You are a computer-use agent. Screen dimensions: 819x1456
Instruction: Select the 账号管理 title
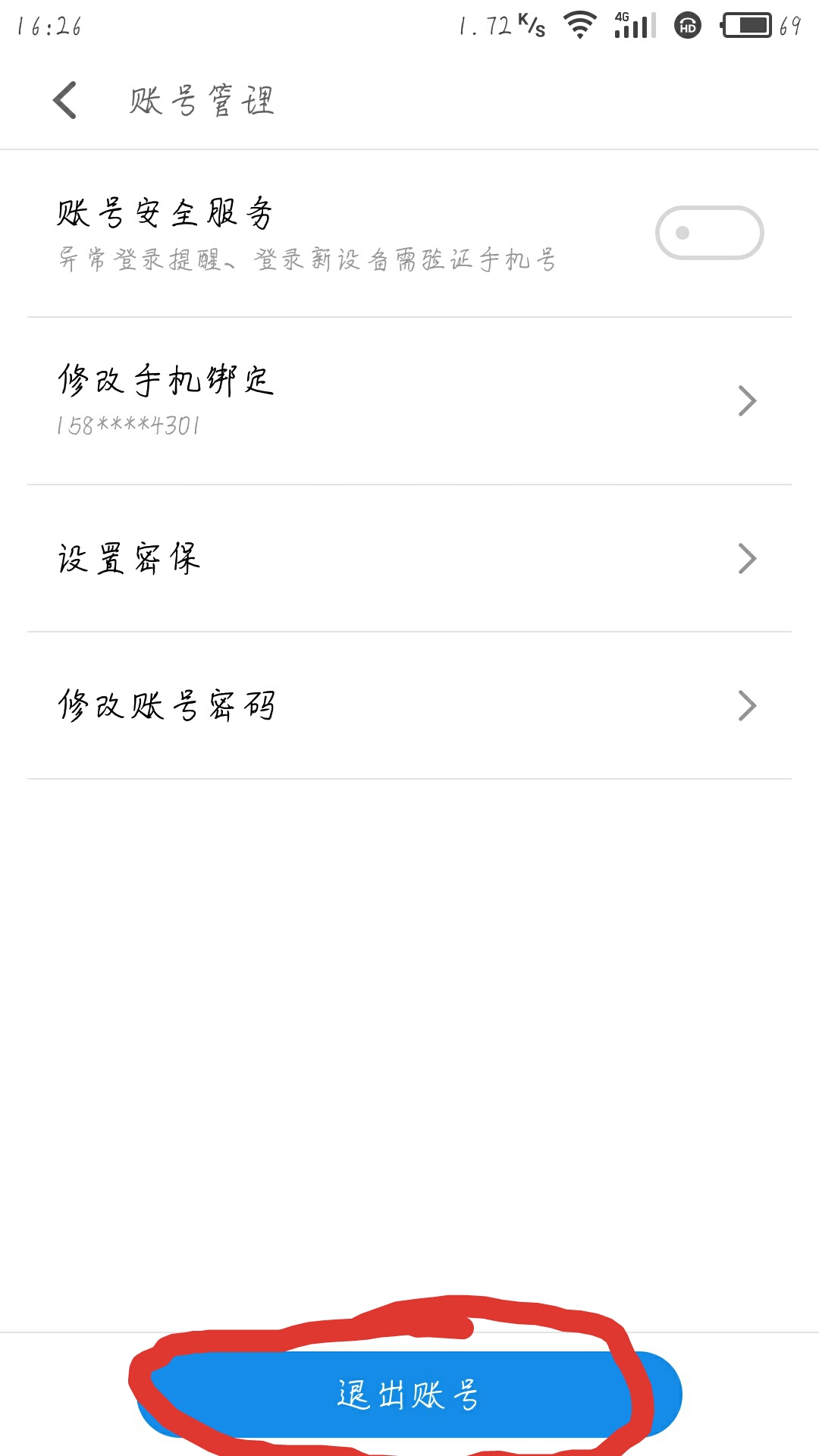pos(201,99)
